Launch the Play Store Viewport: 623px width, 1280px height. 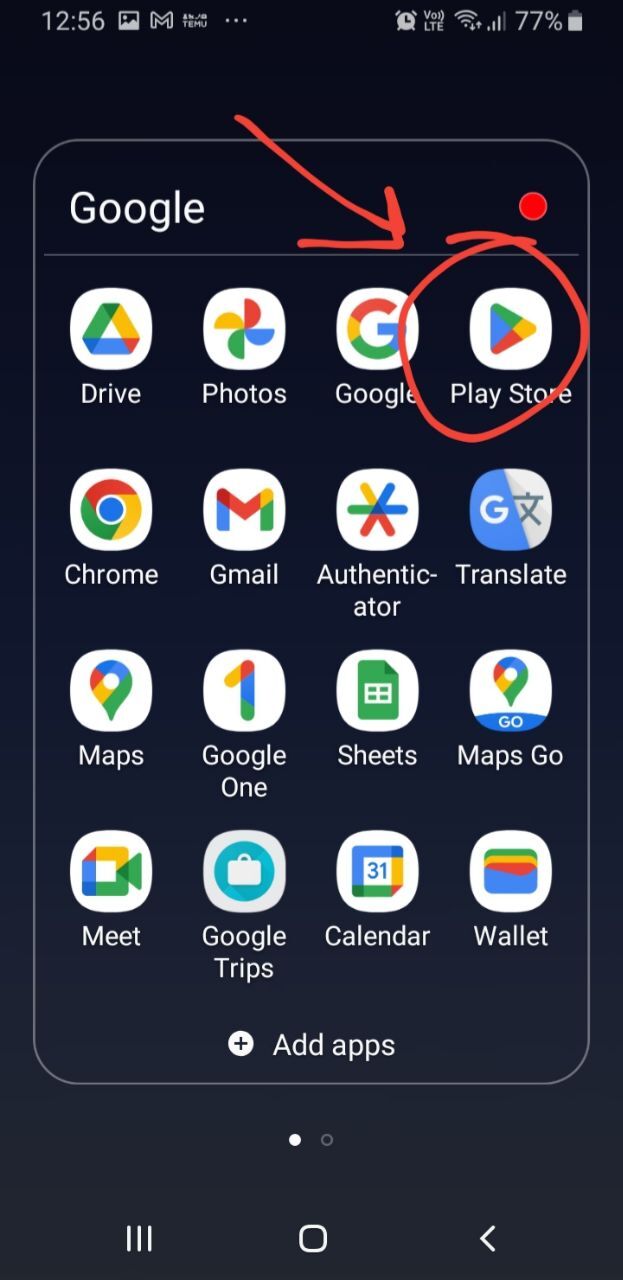tap(510, 330)
